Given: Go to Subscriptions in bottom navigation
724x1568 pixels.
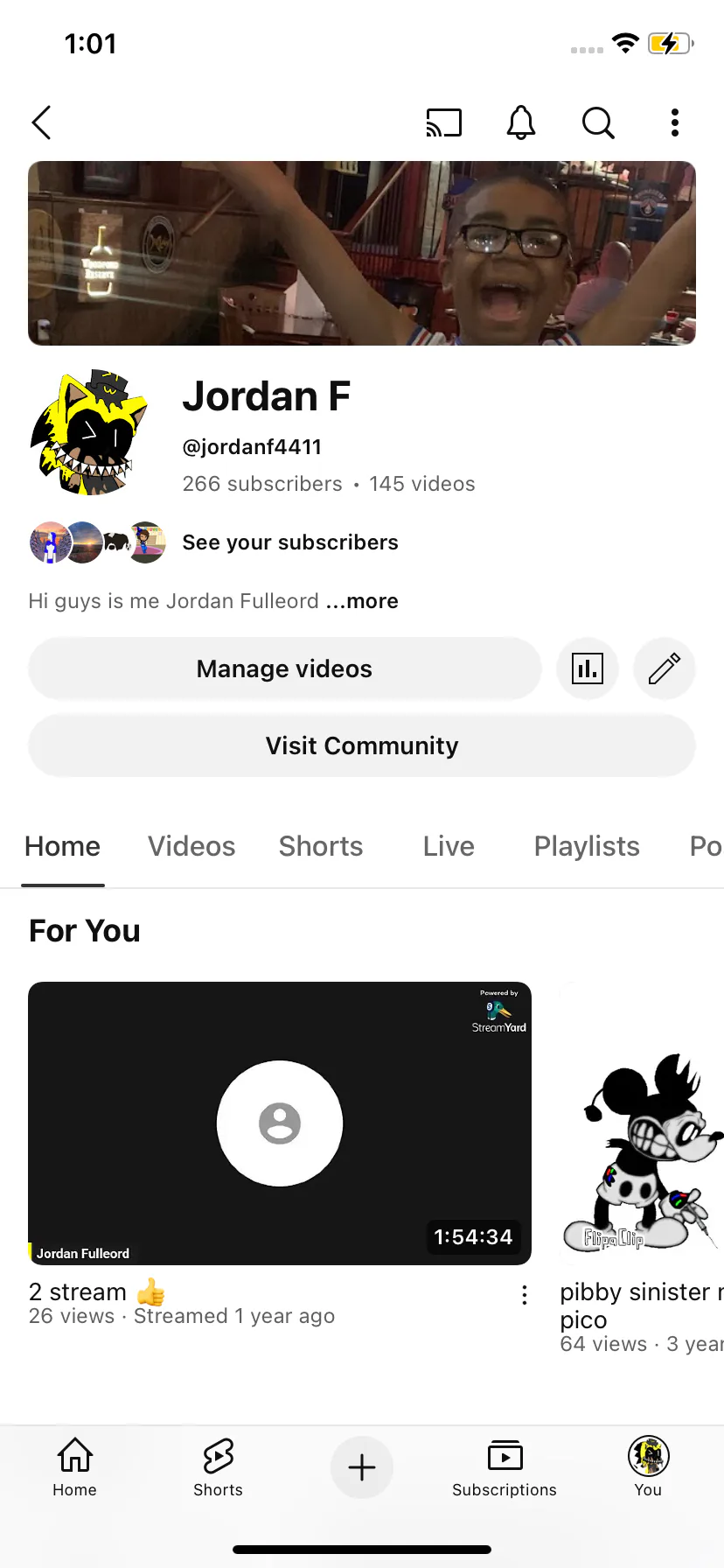Looking at the screenshot, I should click(505, 1467).
